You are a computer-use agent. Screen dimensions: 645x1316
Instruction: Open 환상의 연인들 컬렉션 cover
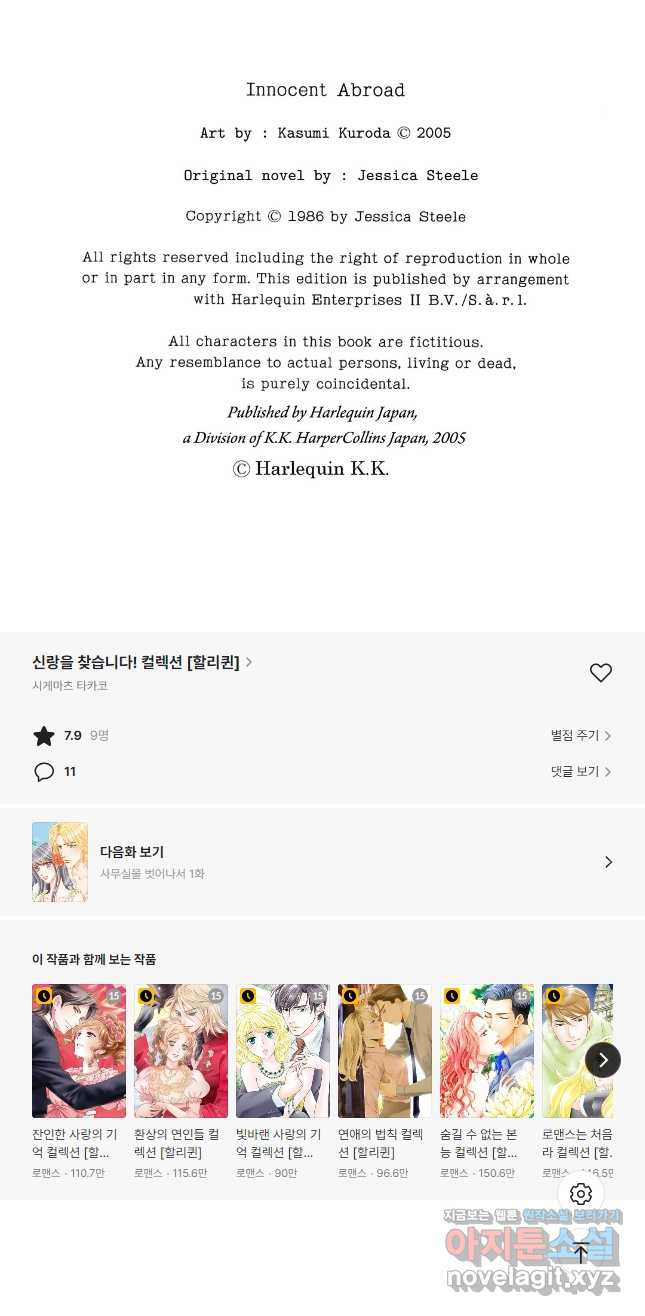pyautogui.click(x=181, y=1050)
